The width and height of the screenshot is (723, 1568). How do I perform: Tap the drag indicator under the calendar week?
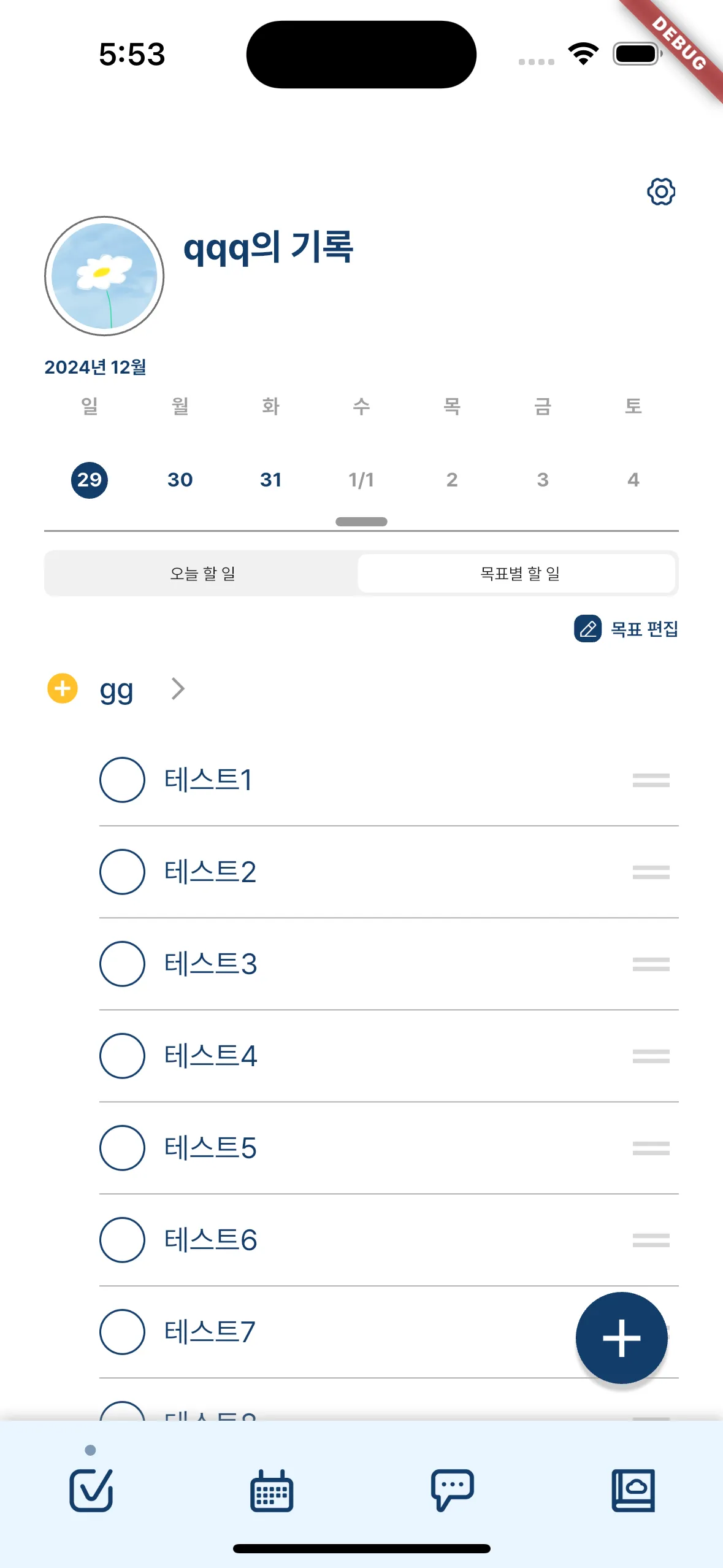click(x=361, y=521)
